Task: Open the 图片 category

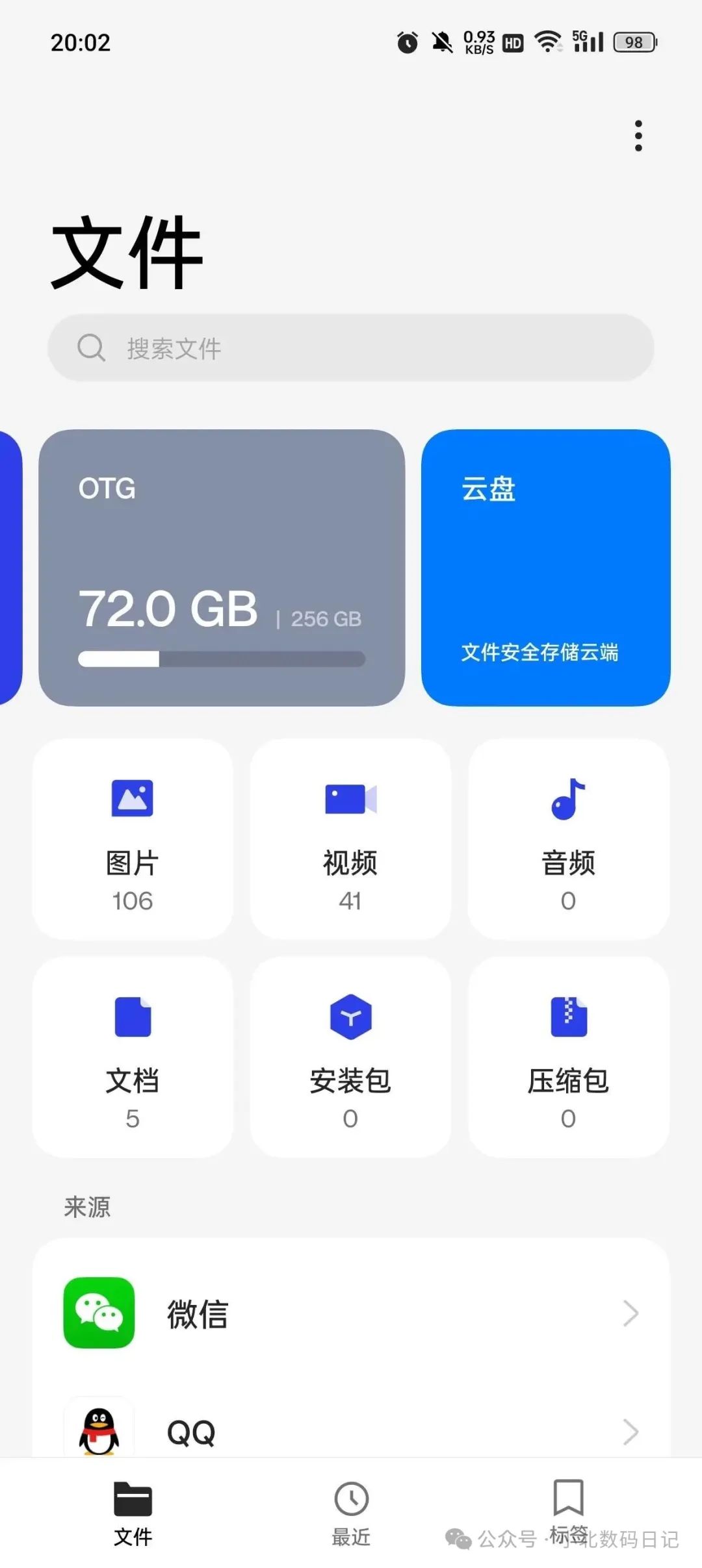Action: (x=133, y=839)
